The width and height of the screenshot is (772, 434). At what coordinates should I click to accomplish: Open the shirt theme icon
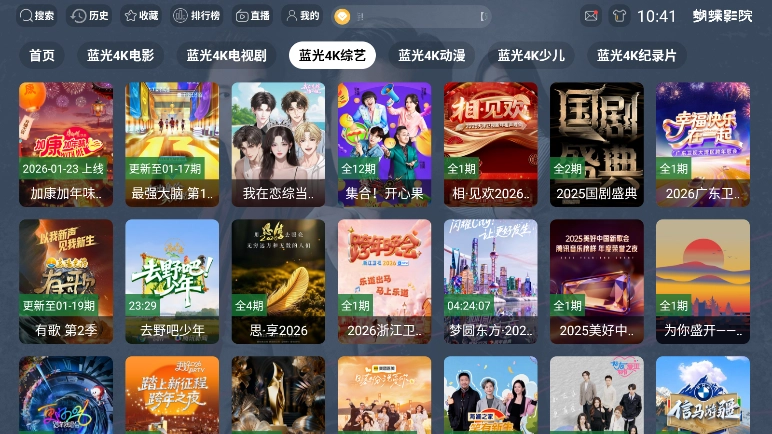pos(618,16)
